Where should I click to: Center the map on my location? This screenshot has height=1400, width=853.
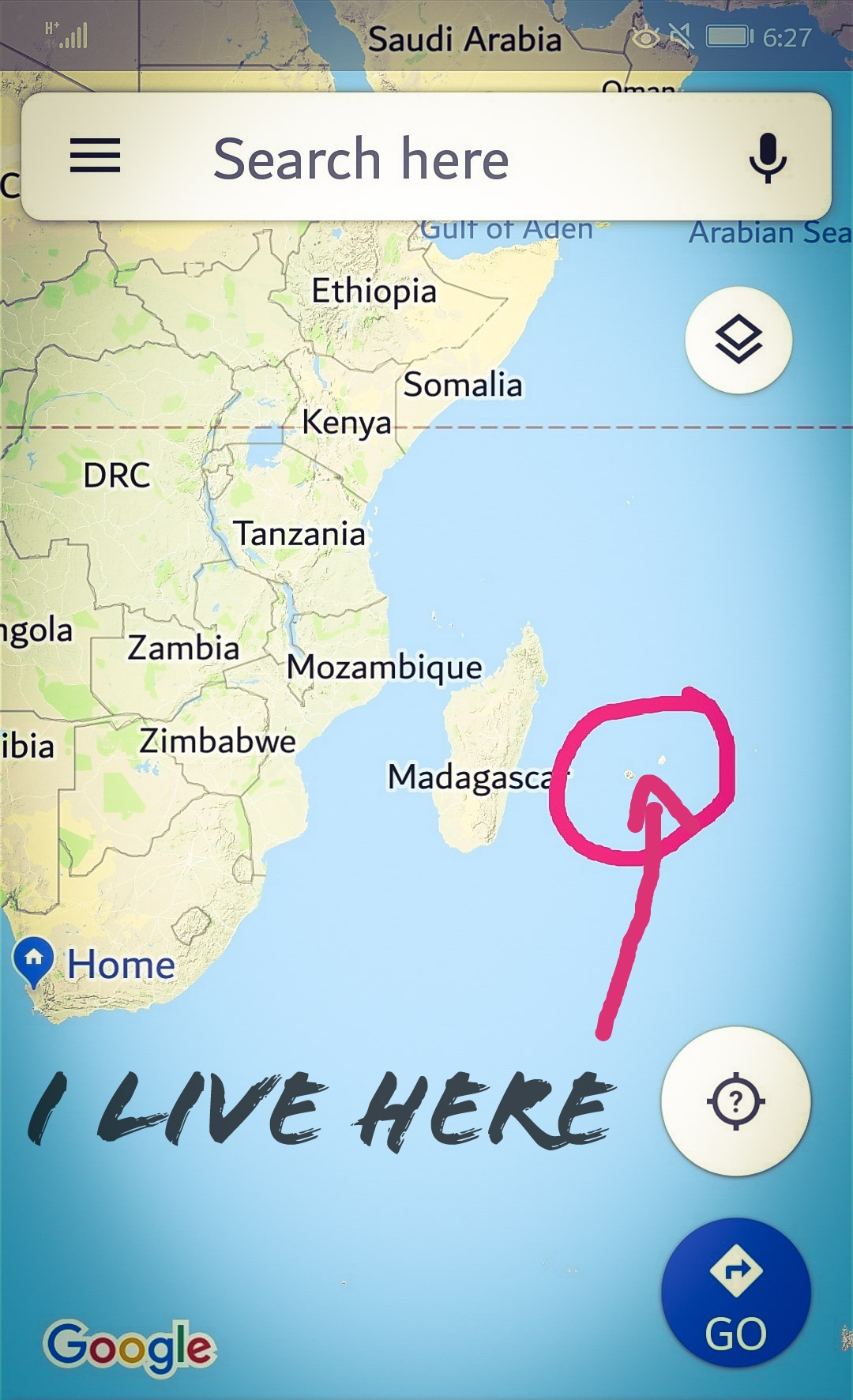click(736, 1101)
